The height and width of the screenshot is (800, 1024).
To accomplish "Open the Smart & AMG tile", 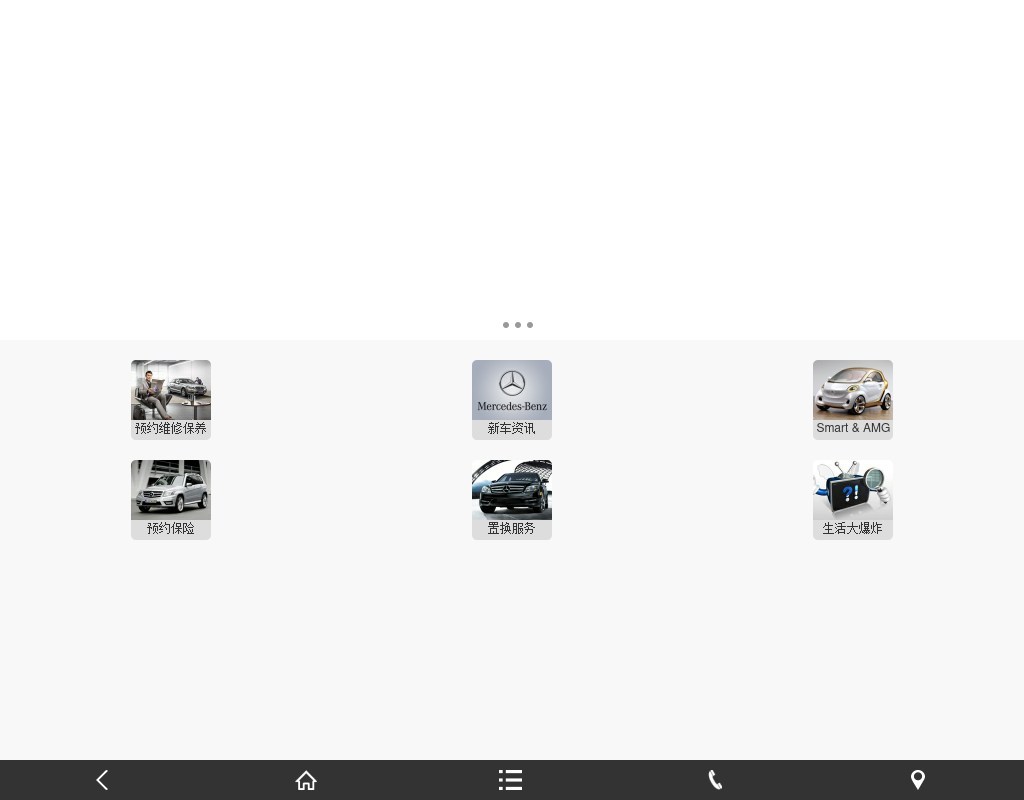I will (852, 399).
